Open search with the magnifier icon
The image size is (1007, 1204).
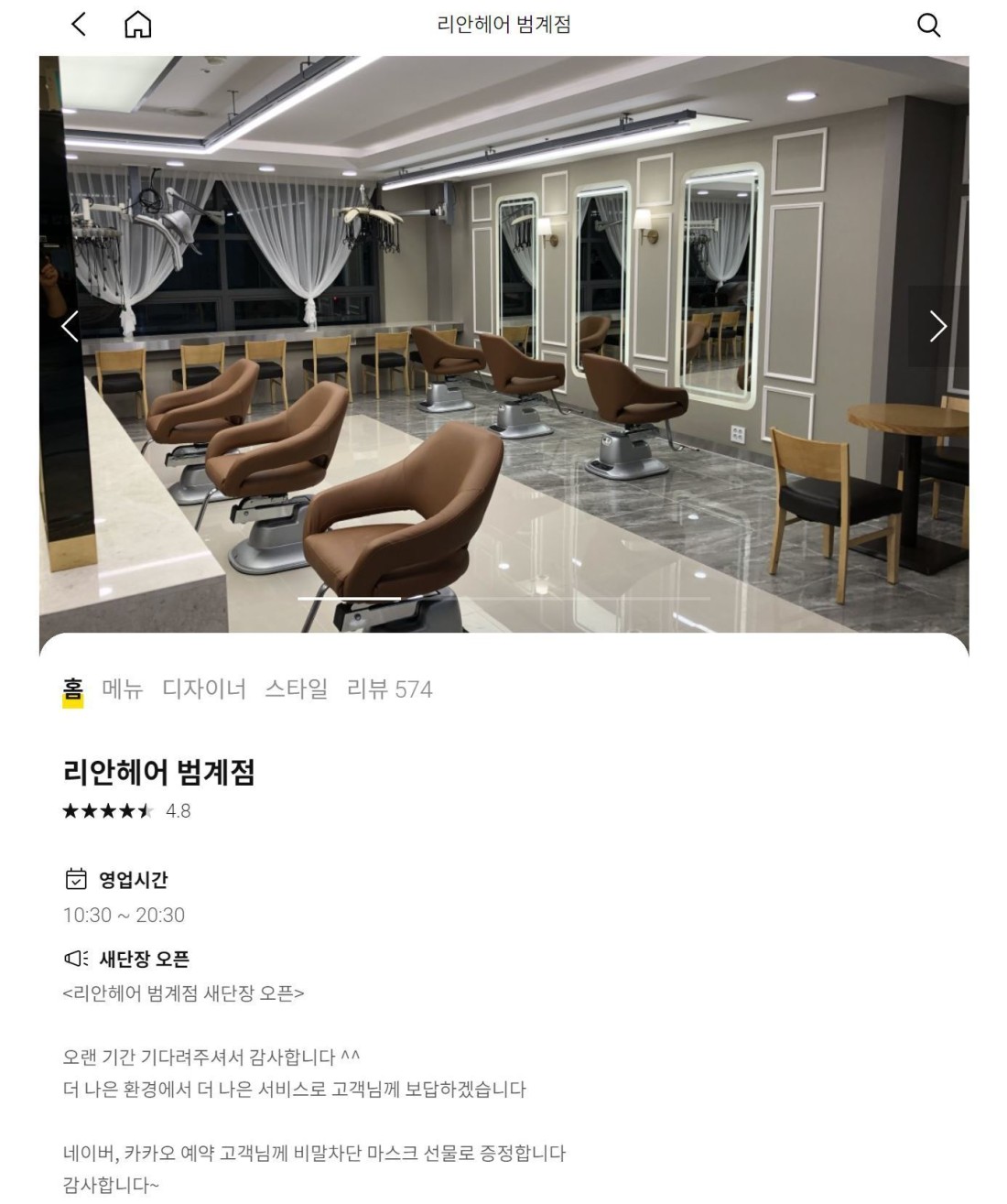pos(928,25)
